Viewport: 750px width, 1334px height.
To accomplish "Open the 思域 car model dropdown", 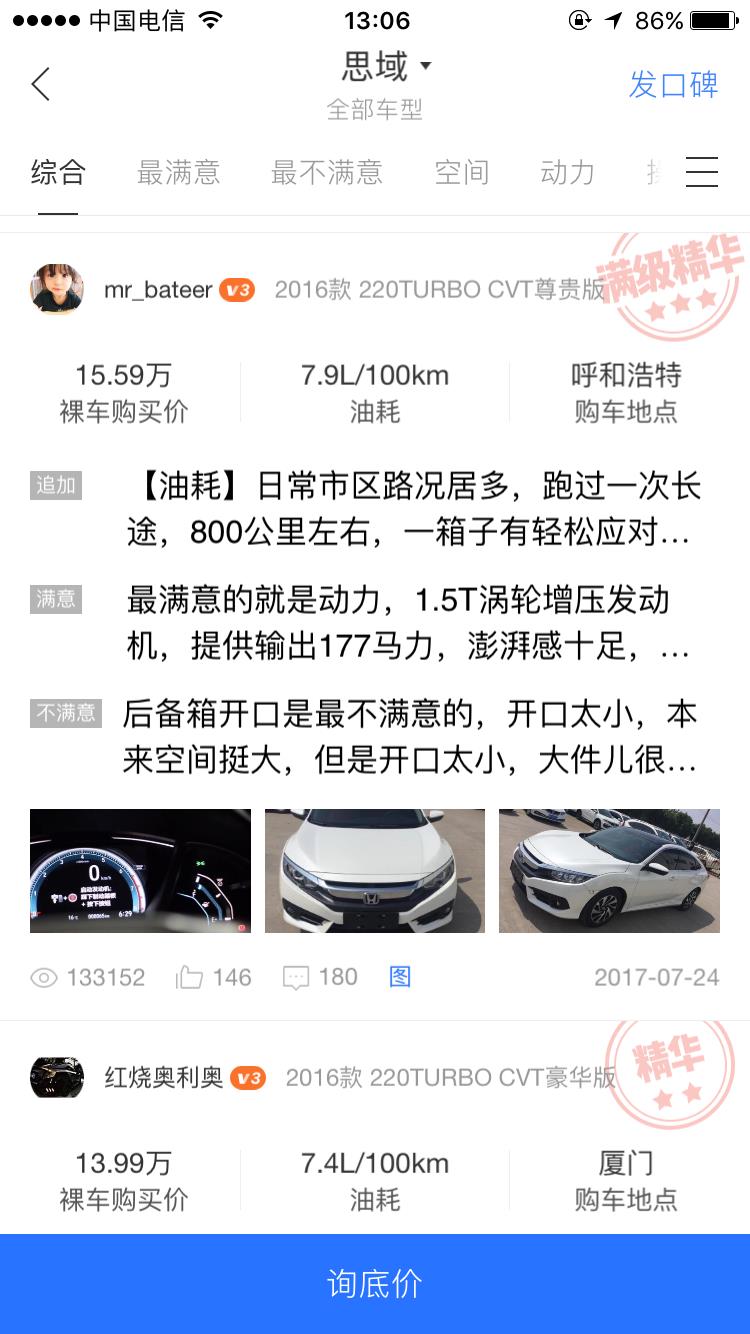I will [x=386, y=67].
